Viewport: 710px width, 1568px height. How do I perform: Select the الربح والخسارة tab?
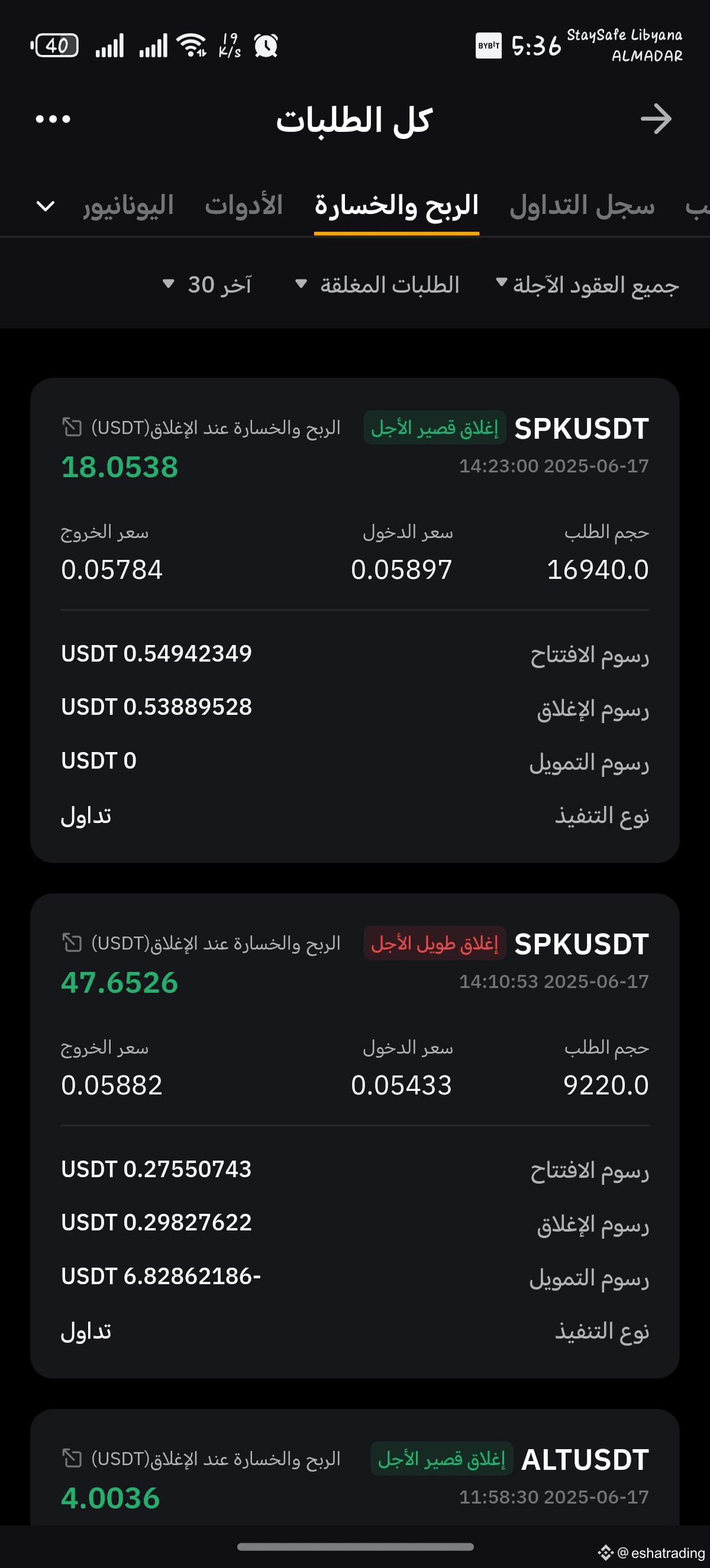[x=396, y=206]
